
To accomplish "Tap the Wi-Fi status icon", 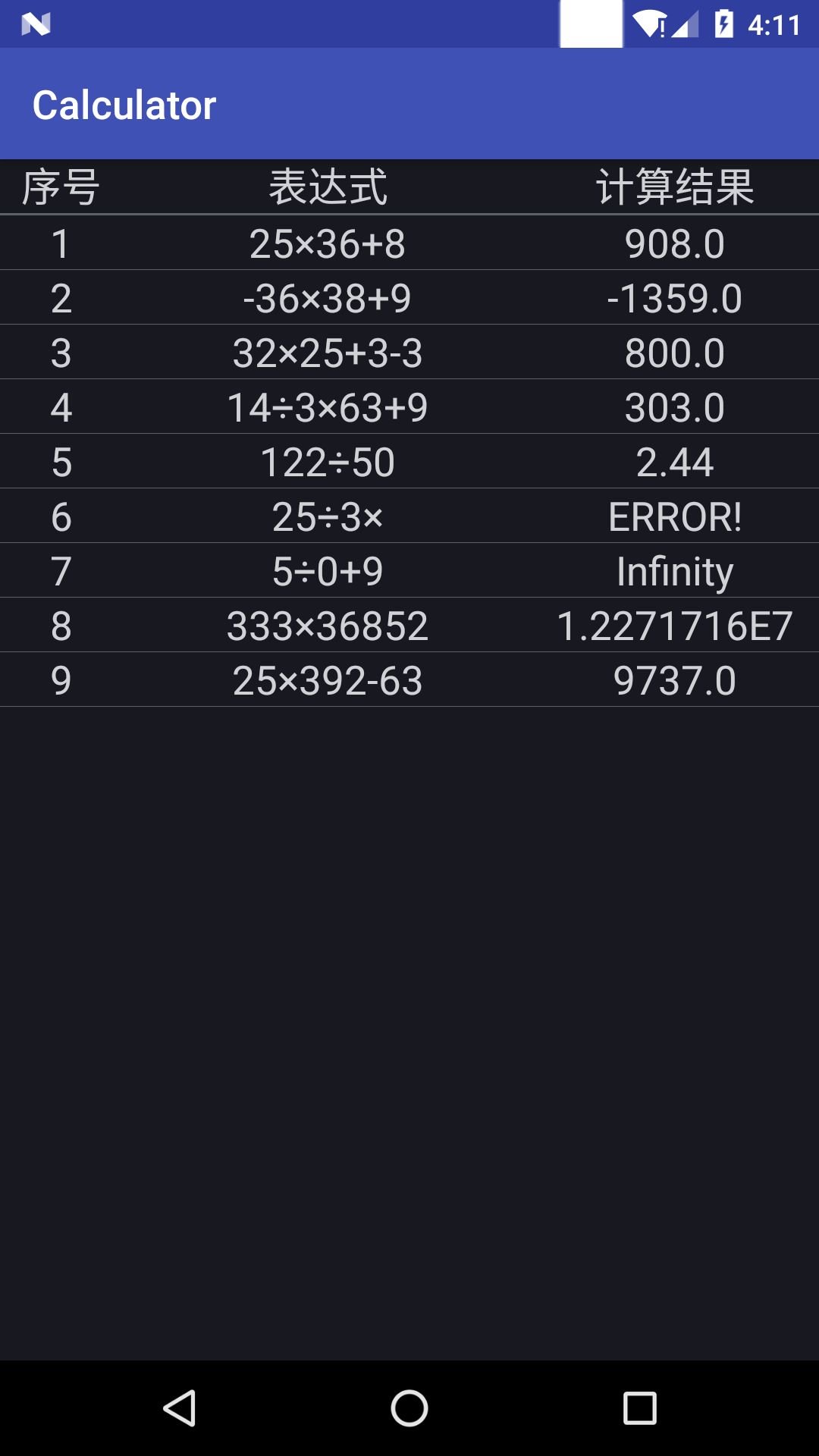I will [648, 23].
